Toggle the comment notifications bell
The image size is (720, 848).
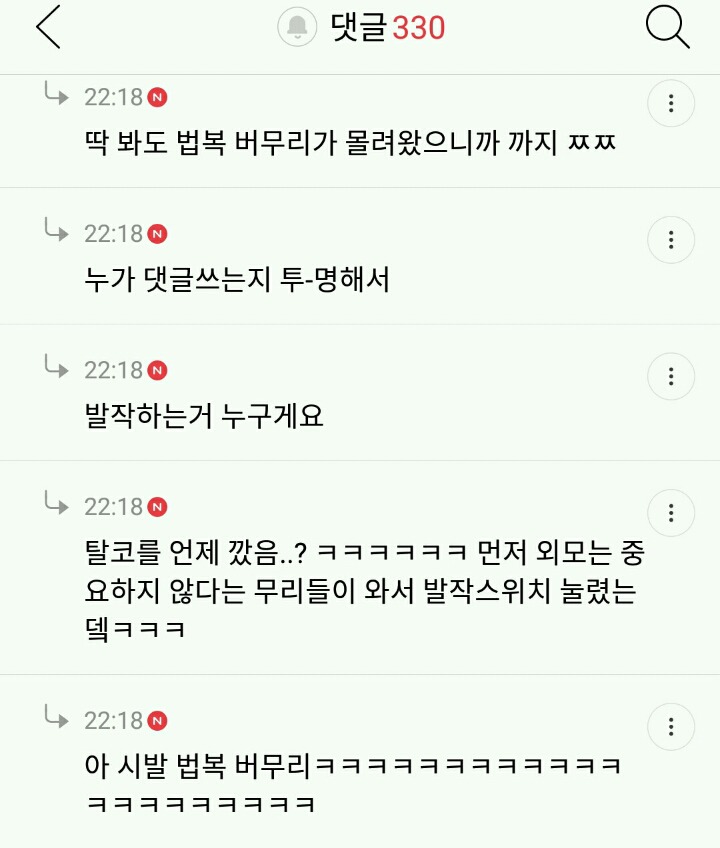tap(298, 28)
